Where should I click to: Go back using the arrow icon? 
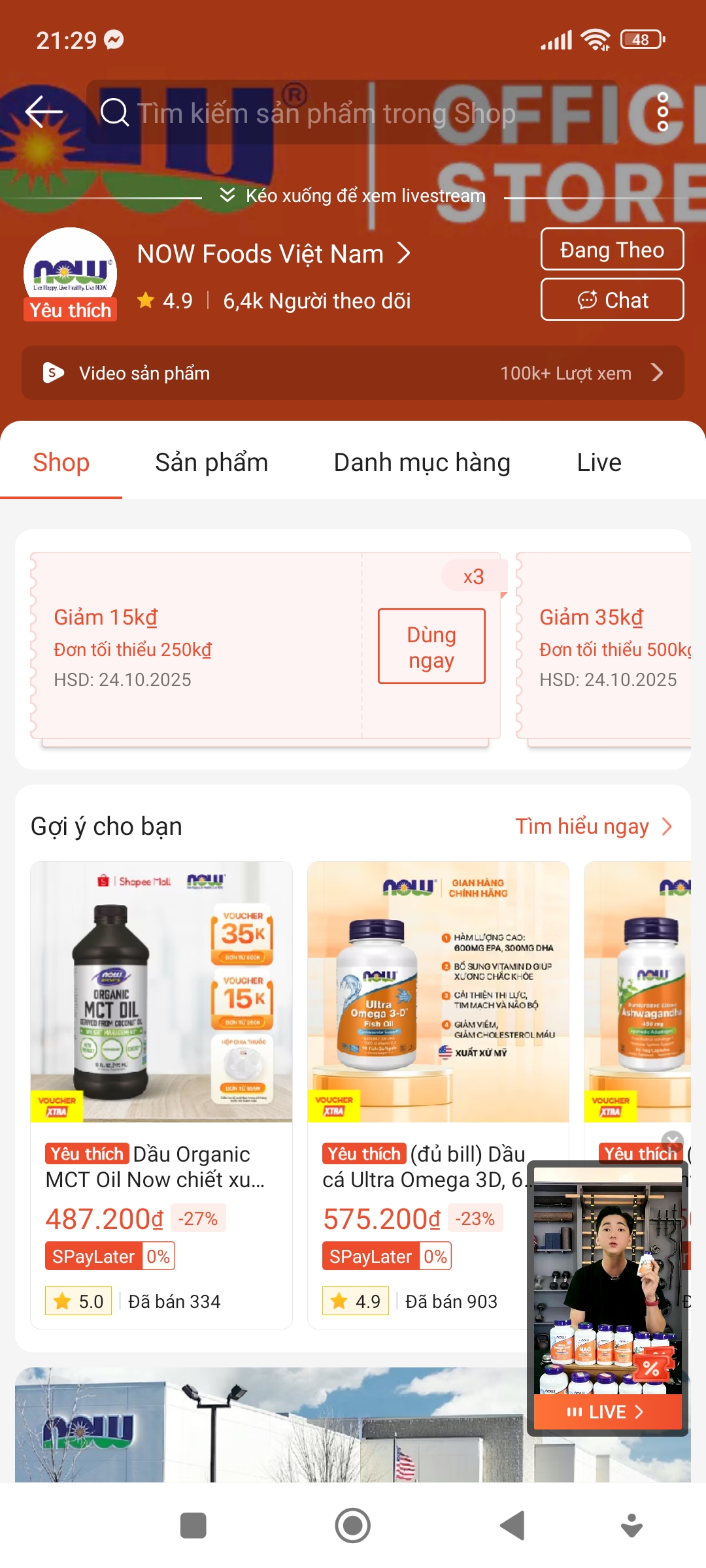[x=44, y=112]
